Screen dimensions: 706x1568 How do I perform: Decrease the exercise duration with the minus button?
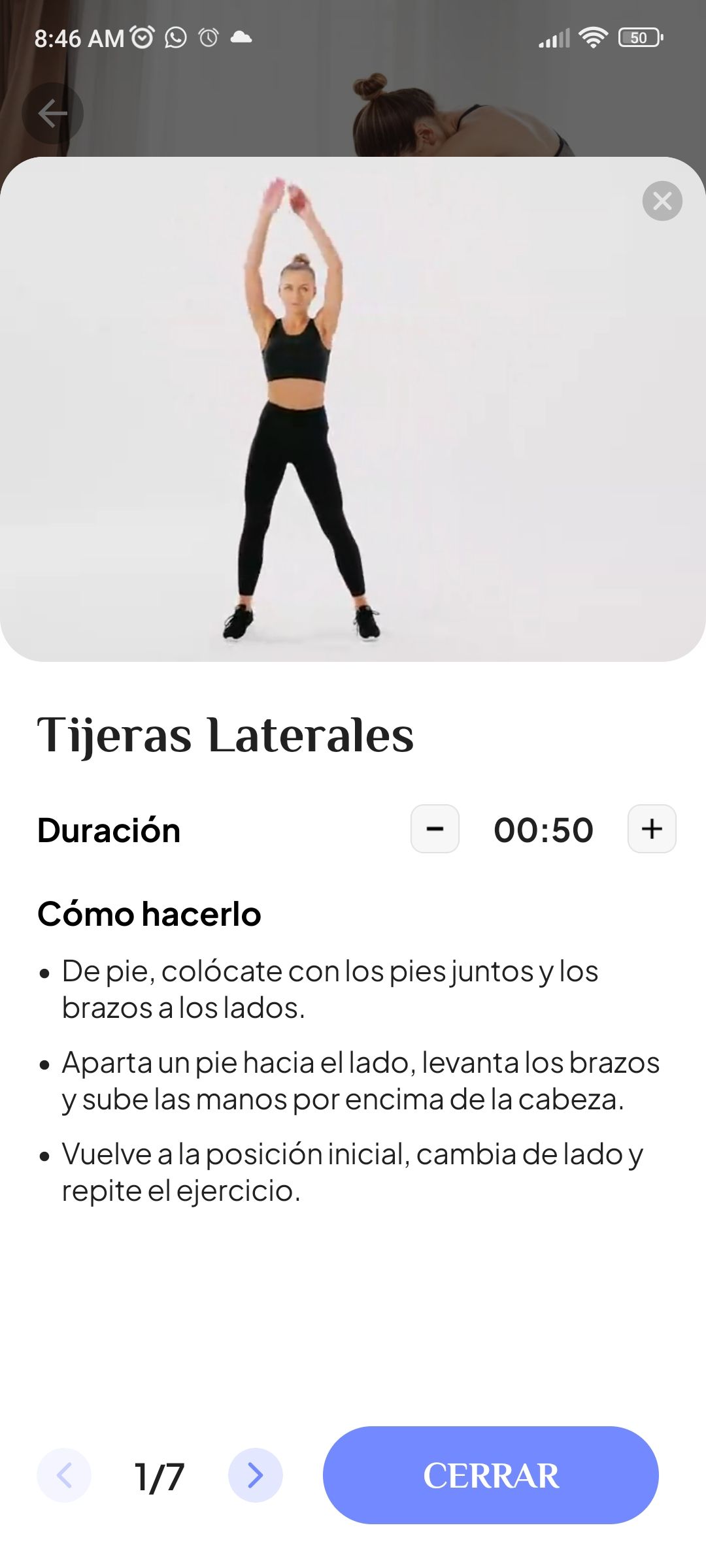pos(434,828)
